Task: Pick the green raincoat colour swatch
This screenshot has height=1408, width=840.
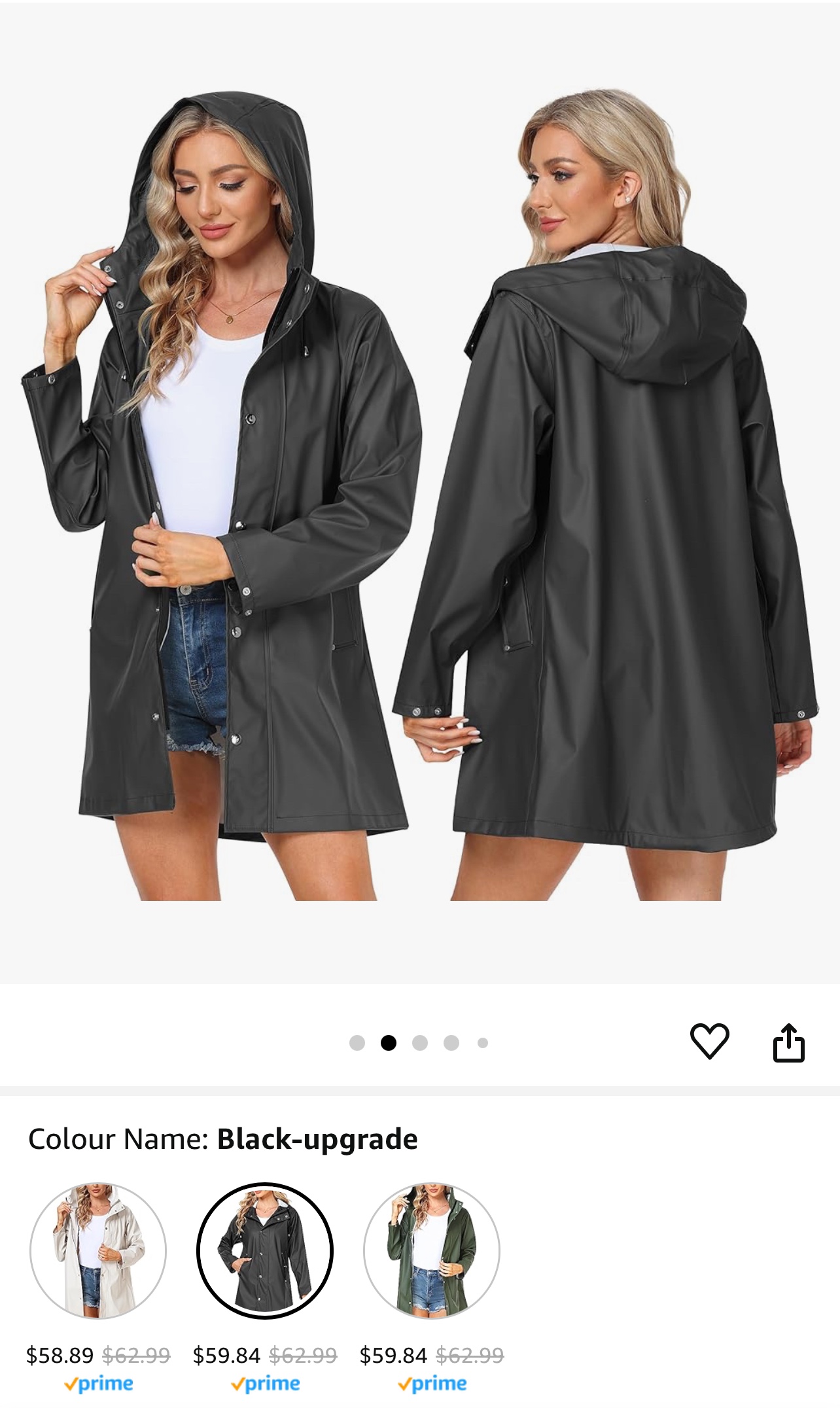Action: pyautogui.click(x=432, y=1250)
